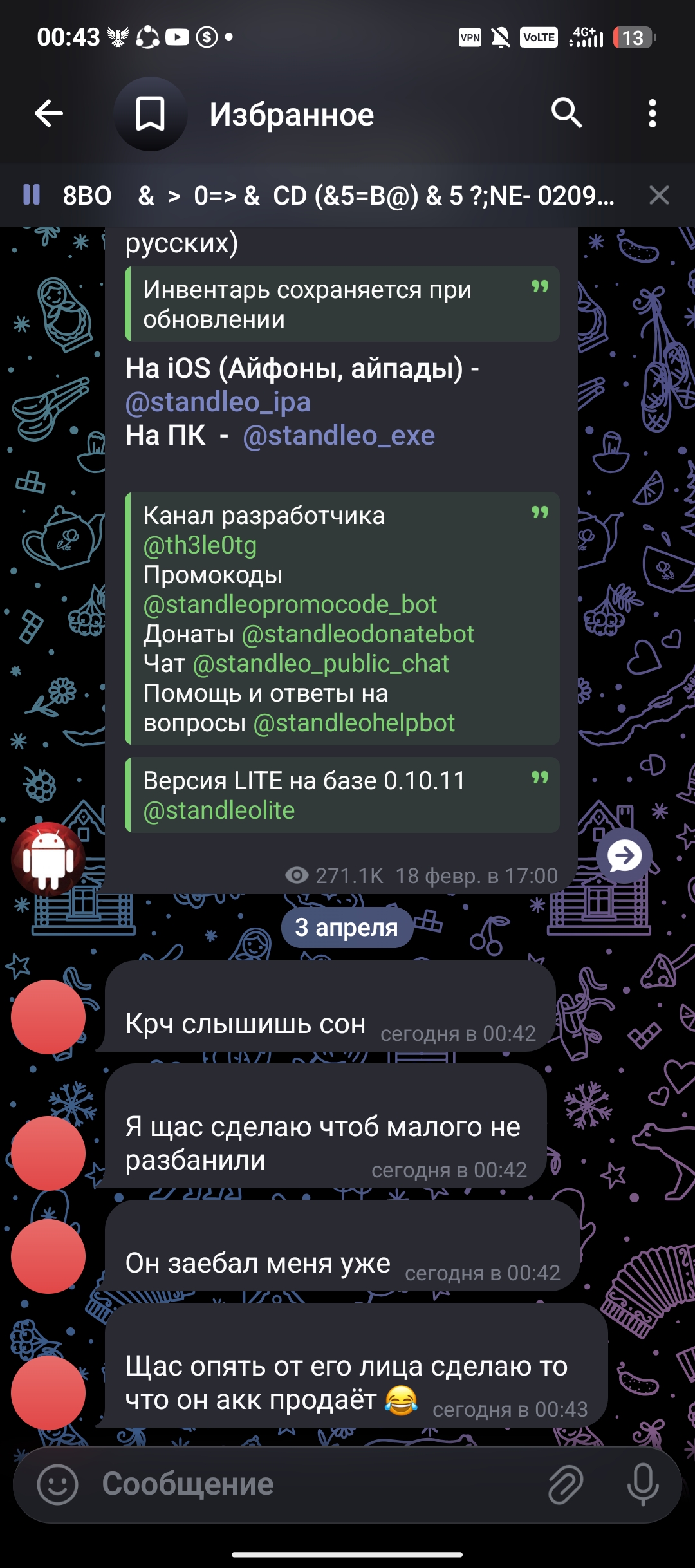695x1568 pixels.
Task: Open the emoji picker
Action: pos(58,1484)
